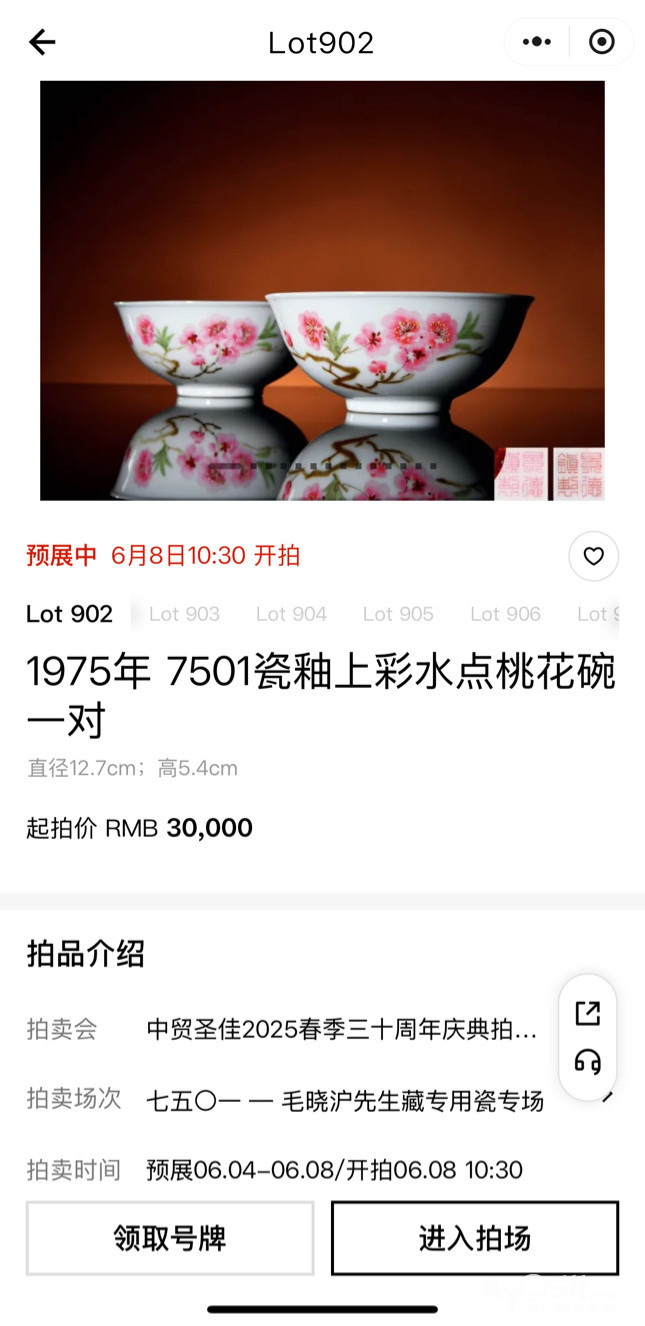Switch to Lot 906

click(505, 614)
